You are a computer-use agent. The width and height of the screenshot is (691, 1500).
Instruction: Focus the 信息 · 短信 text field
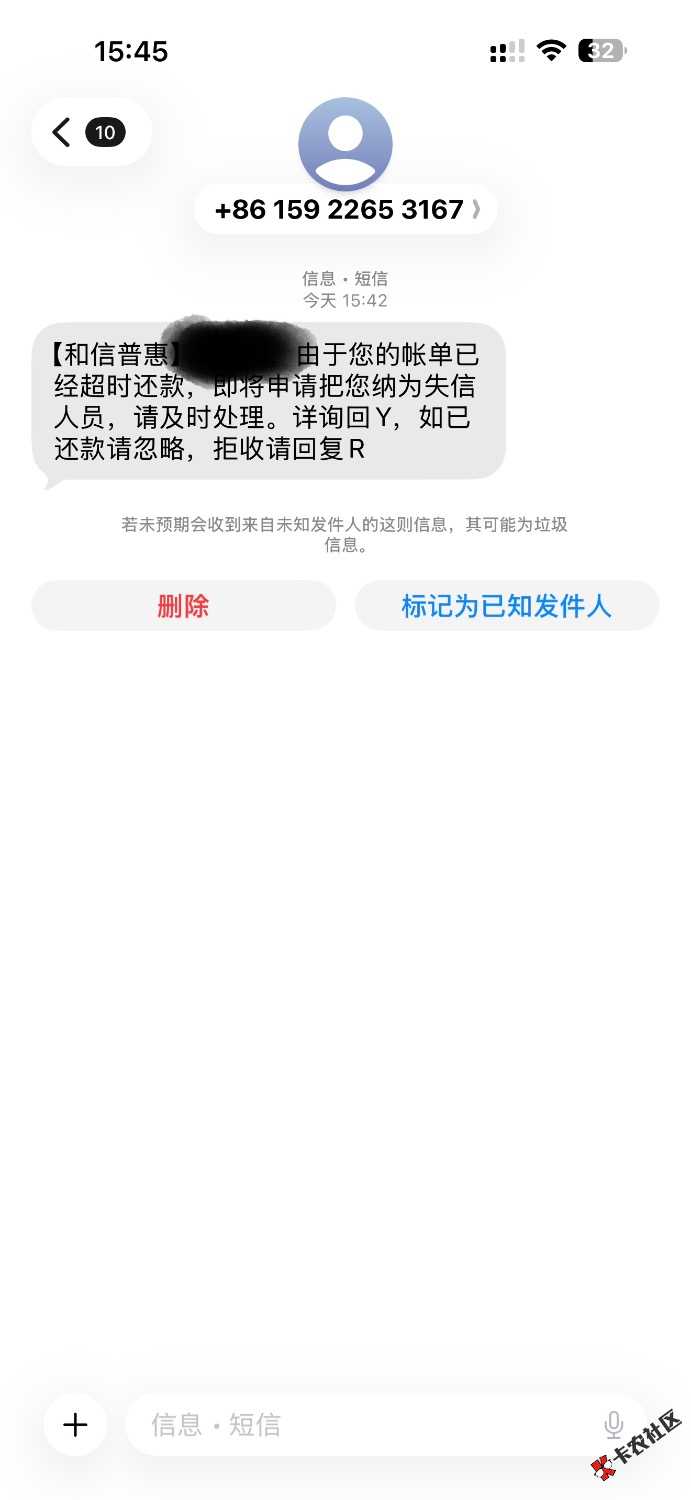pos(360,1424)
